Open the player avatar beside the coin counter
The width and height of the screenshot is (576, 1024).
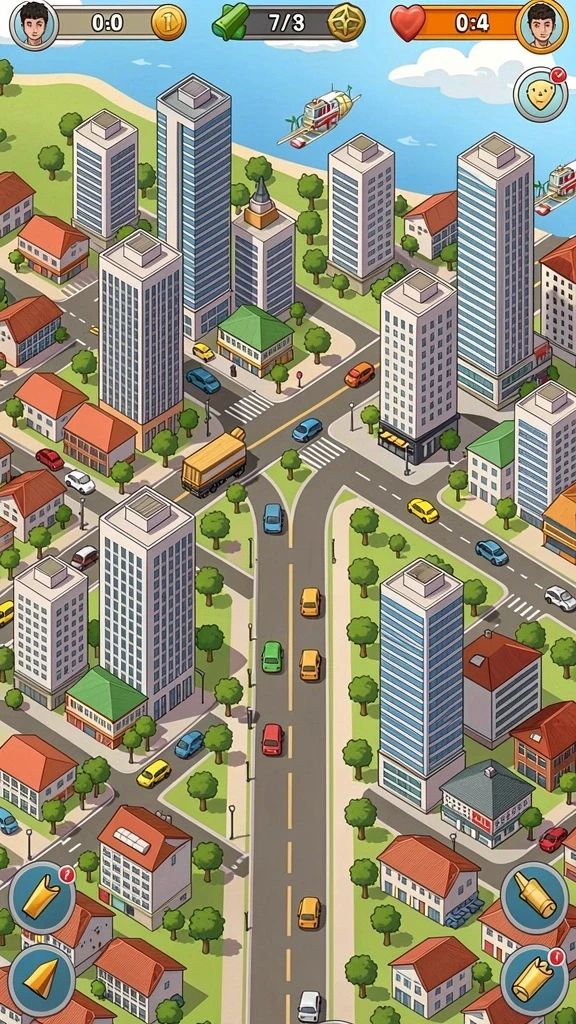point(34,24)
